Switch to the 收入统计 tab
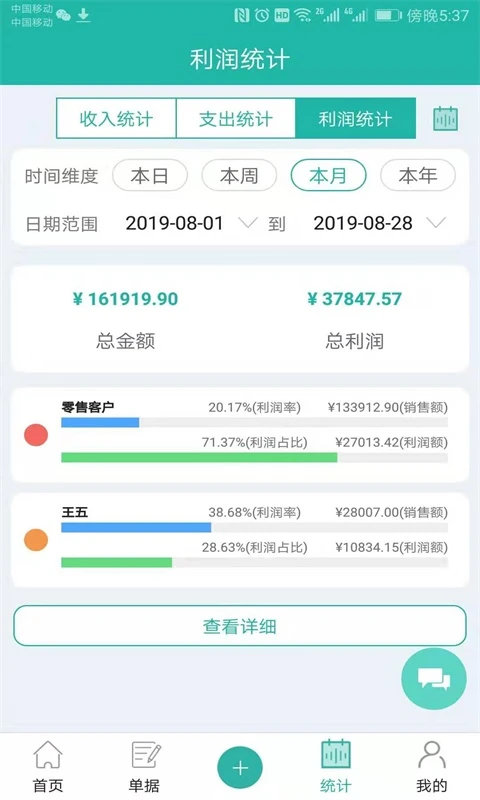This screenshot has width=480, height=800. (116, 118)
